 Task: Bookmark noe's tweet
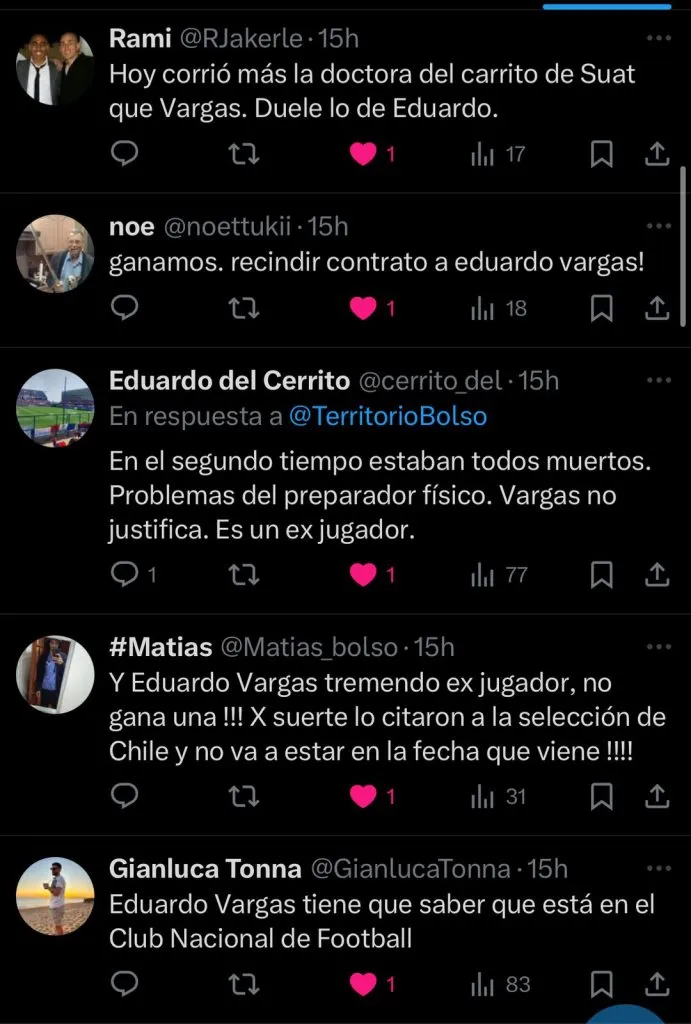point(601,308)
